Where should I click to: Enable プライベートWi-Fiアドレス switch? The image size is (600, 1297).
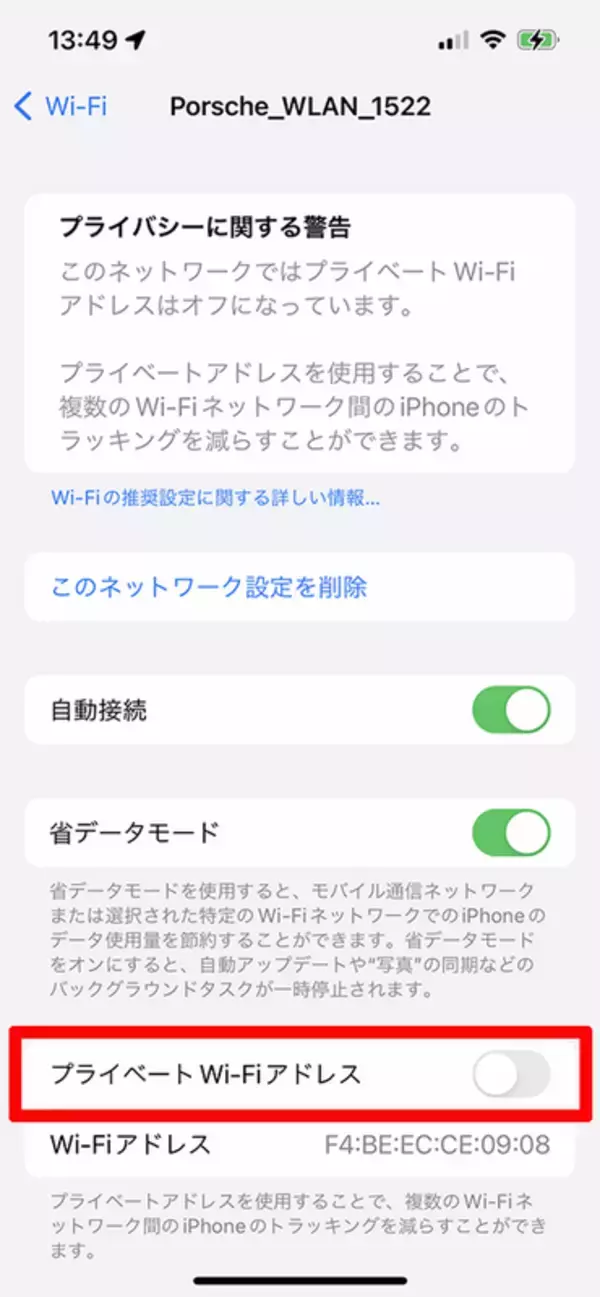510,1074
